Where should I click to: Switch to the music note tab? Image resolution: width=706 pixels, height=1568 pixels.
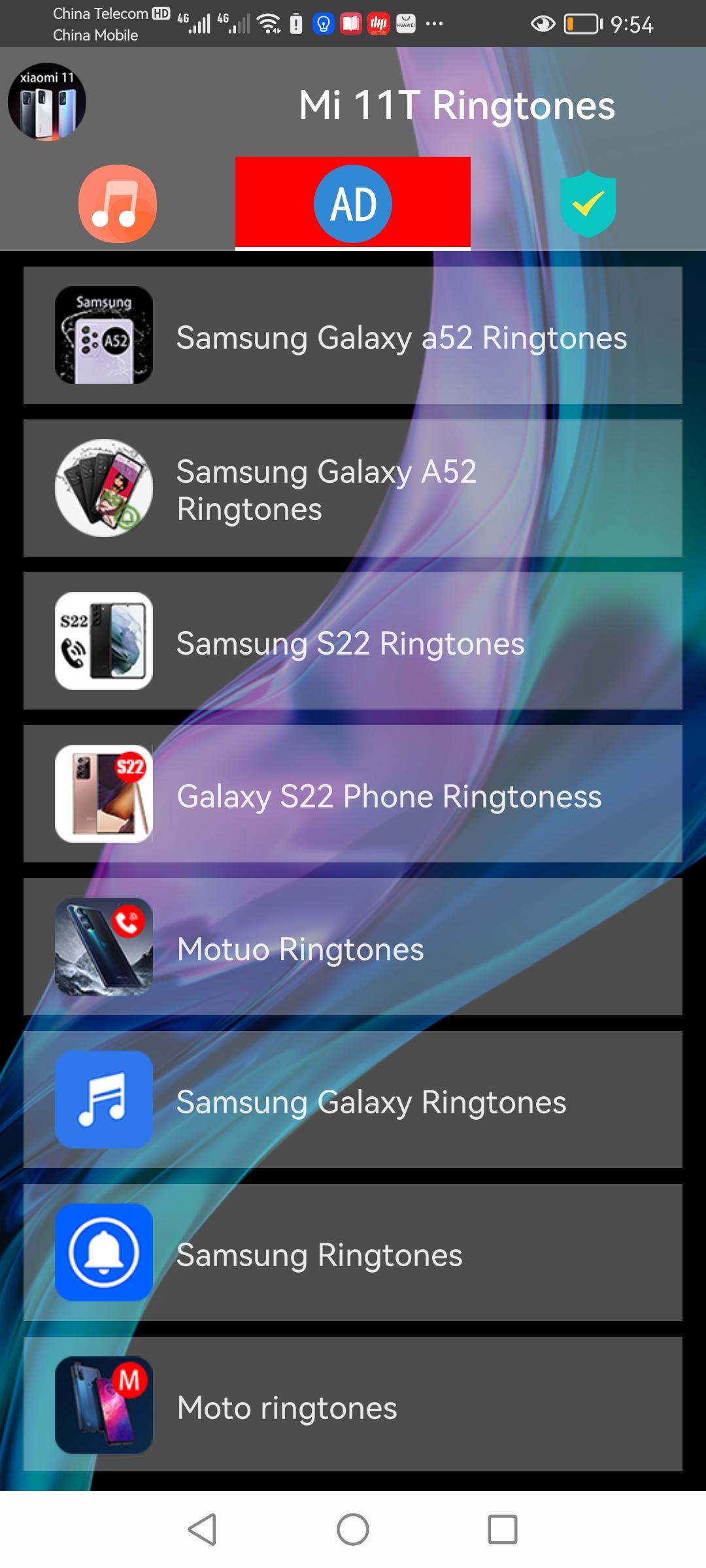118,204
